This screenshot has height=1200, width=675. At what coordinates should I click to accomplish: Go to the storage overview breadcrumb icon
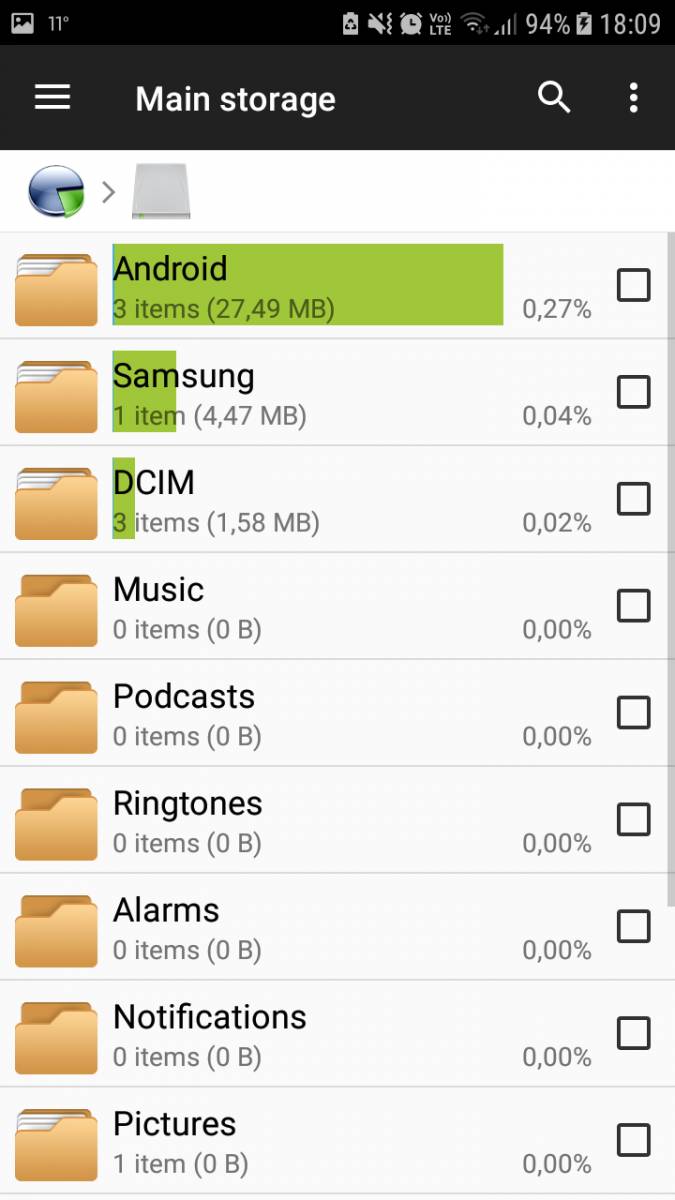click(x=57, y=191)
